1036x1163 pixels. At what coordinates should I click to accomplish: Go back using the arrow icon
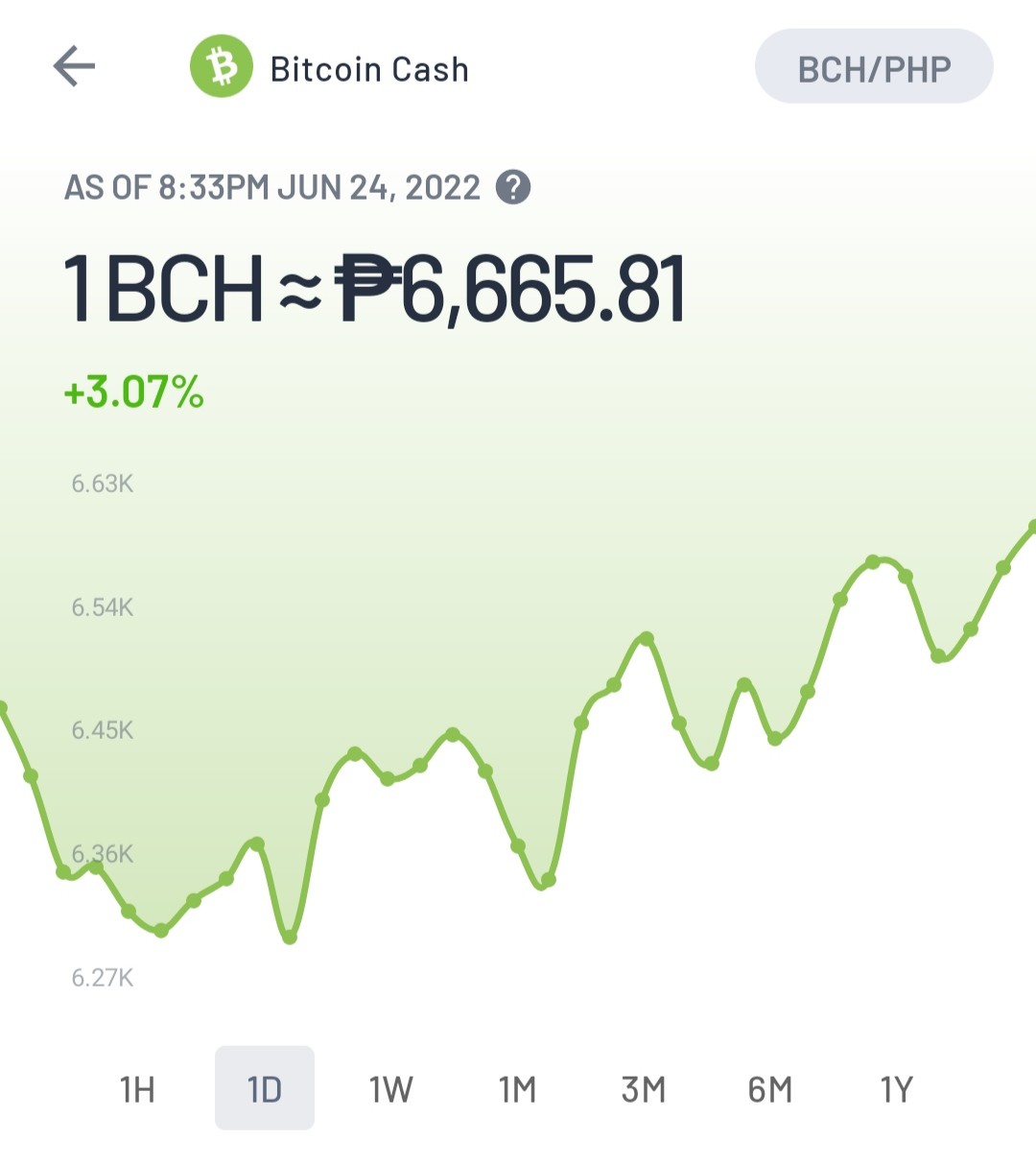pyautogui.click(x=74, y=66)
